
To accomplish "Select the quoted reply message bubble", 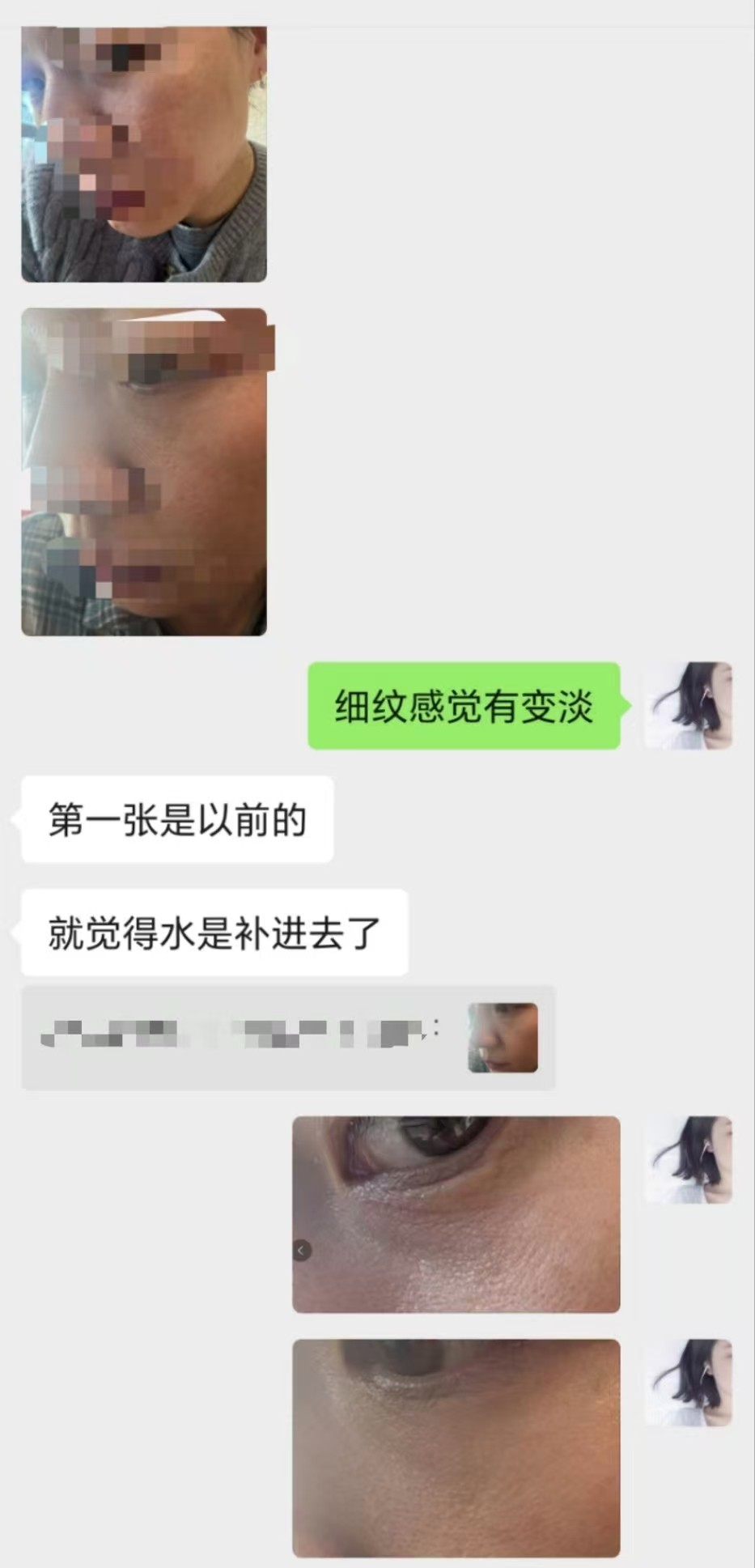I will coord(287,1037).
